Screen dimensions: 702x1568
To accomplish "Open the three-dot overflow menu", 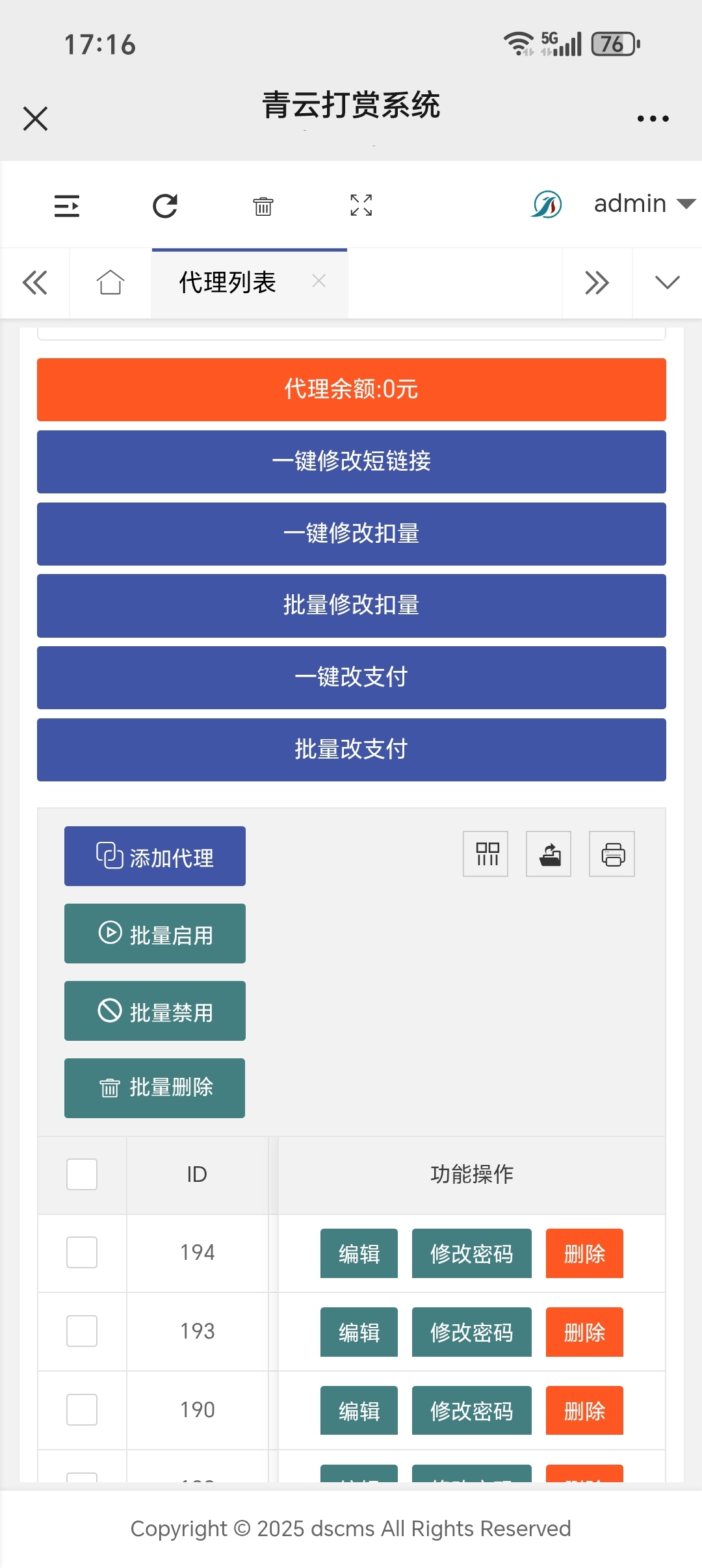I will (653, 118).
